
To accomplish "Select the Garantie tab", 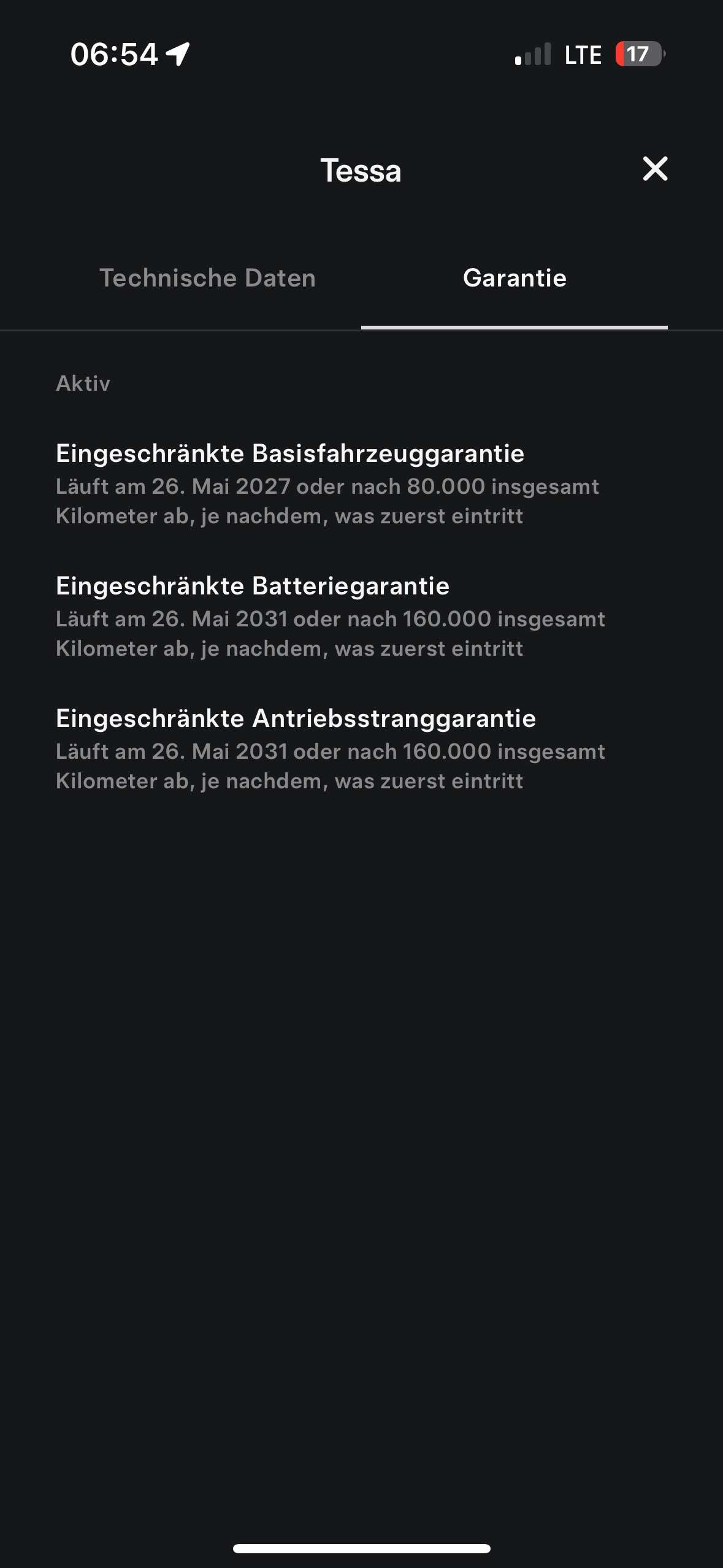I will pyautogui.click(x=514, y=278).
